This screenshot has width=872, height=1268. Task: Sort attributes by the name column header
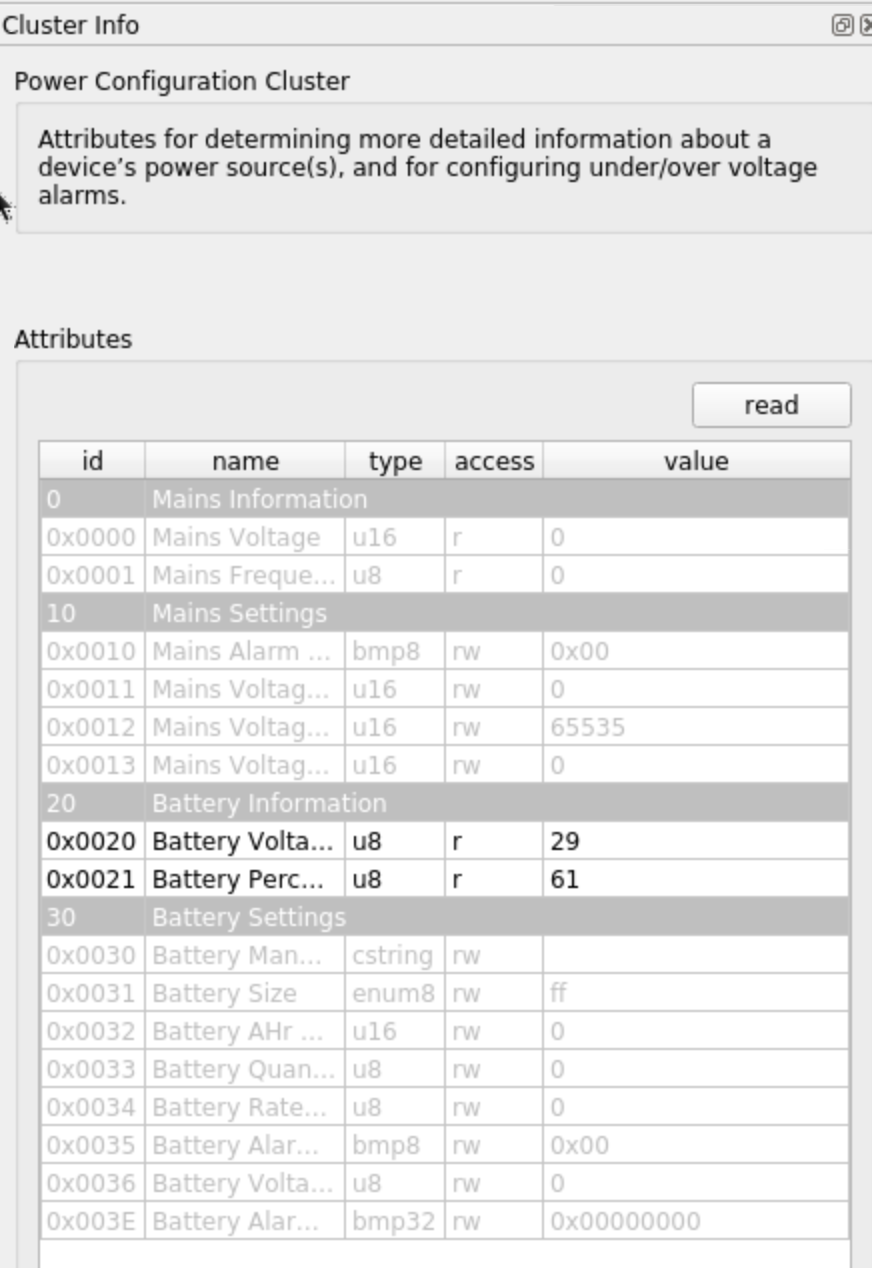[x=245, y=461]
